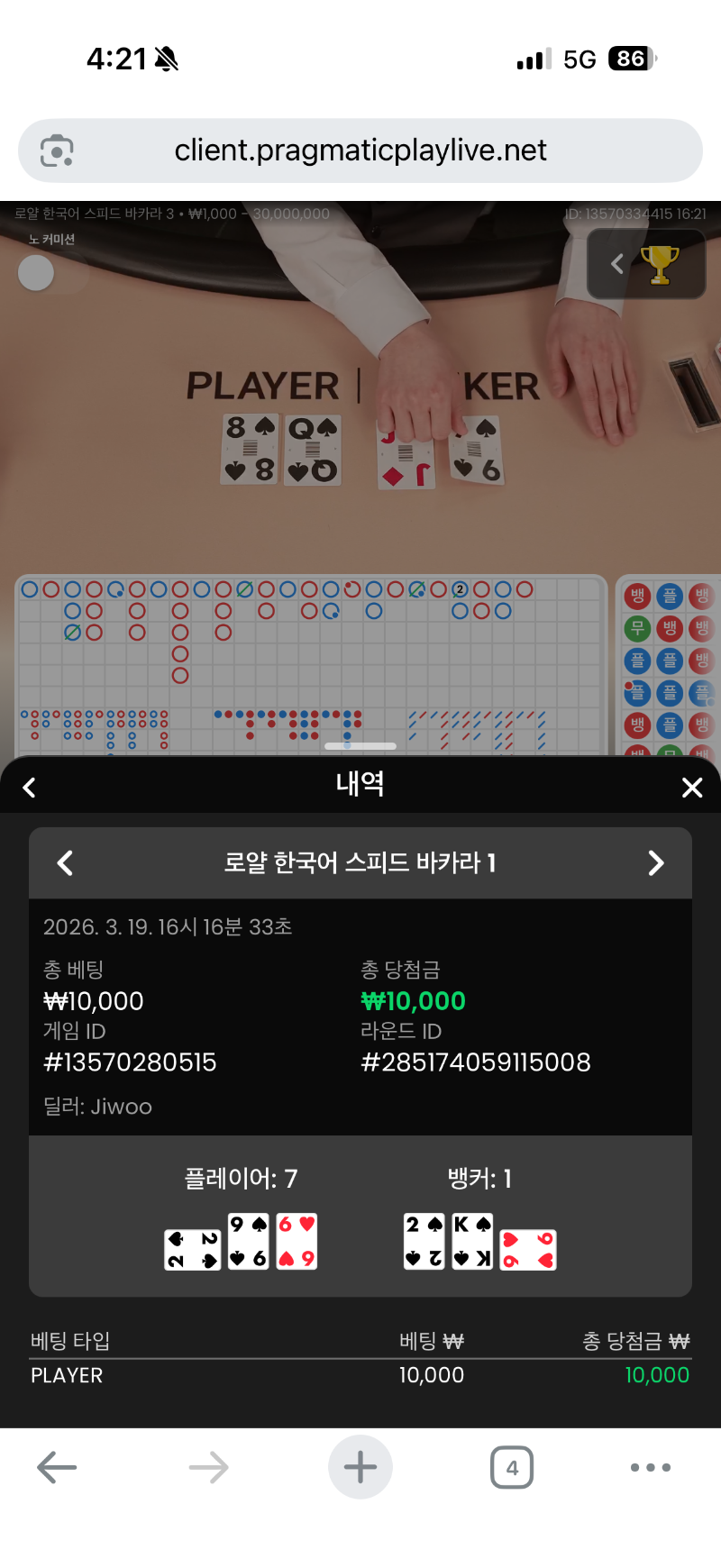Expand the trophy leaderboard panel
The image size is (721, 1568).
point(645,264)
